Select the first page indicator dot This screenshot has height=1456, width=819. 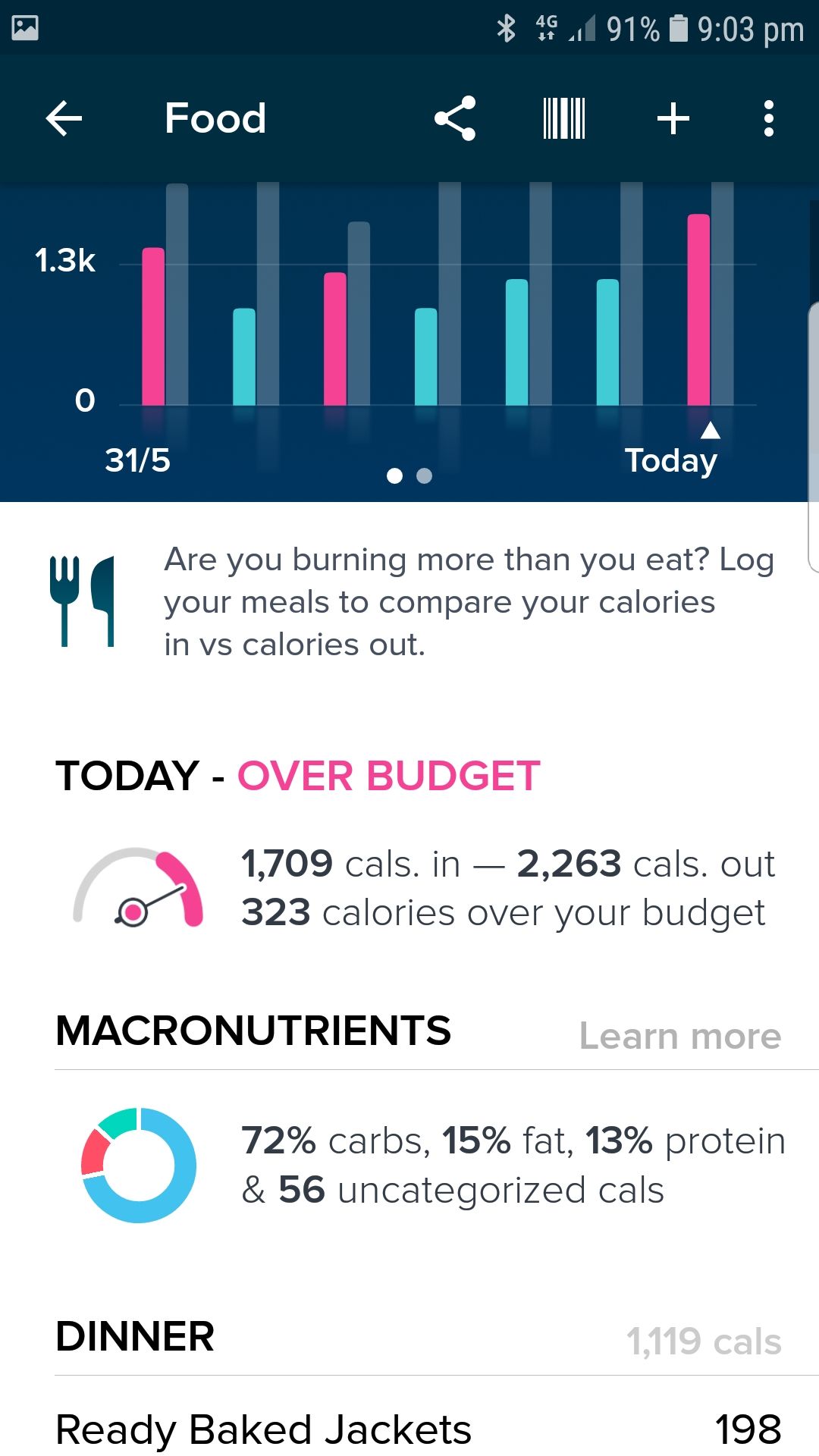pos(395,476)
